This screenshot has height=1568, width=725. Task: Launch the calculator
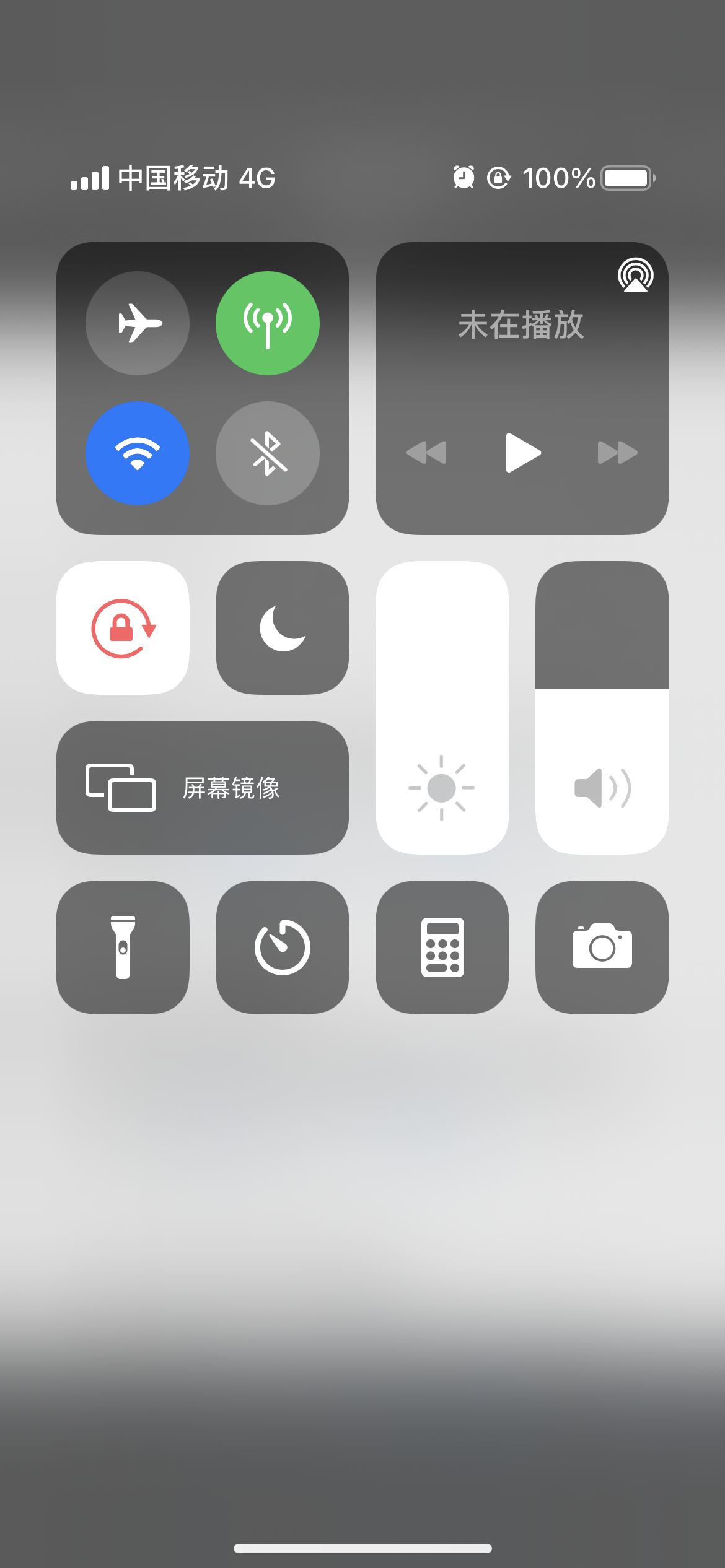pyautogui.click(x=442, y=947)
